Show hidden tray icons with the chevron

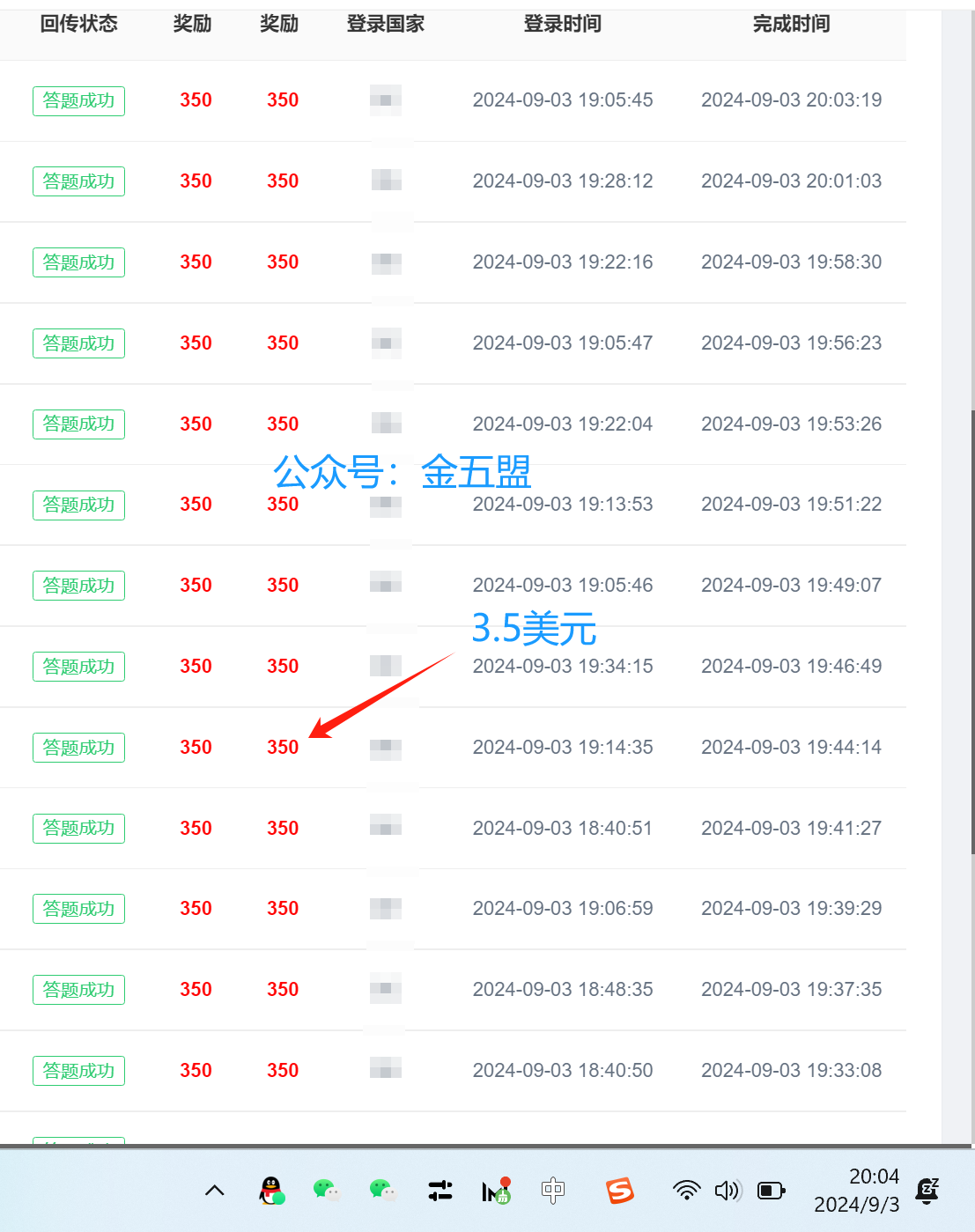pyautogui.click(x=214, y=1191)
